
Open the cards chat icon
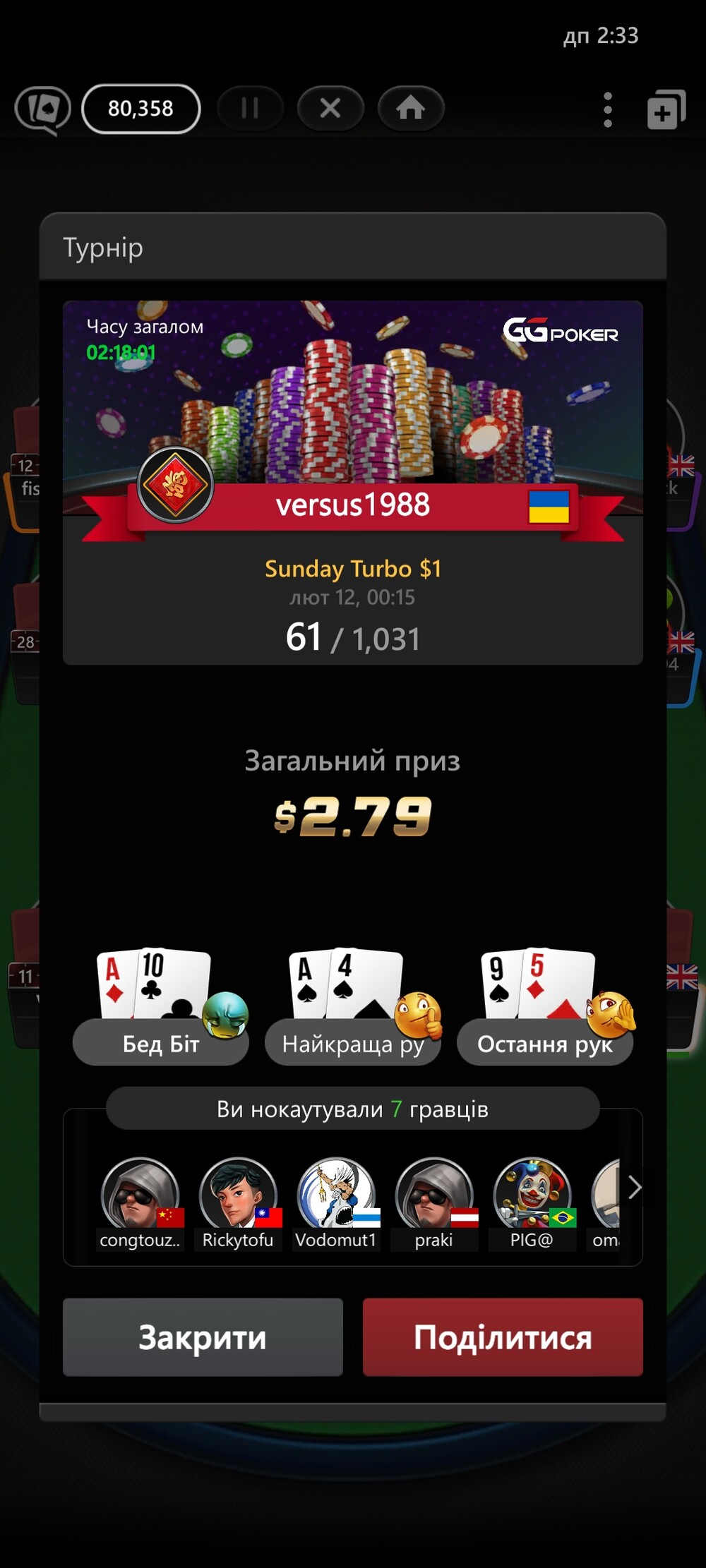coord(43,109)
